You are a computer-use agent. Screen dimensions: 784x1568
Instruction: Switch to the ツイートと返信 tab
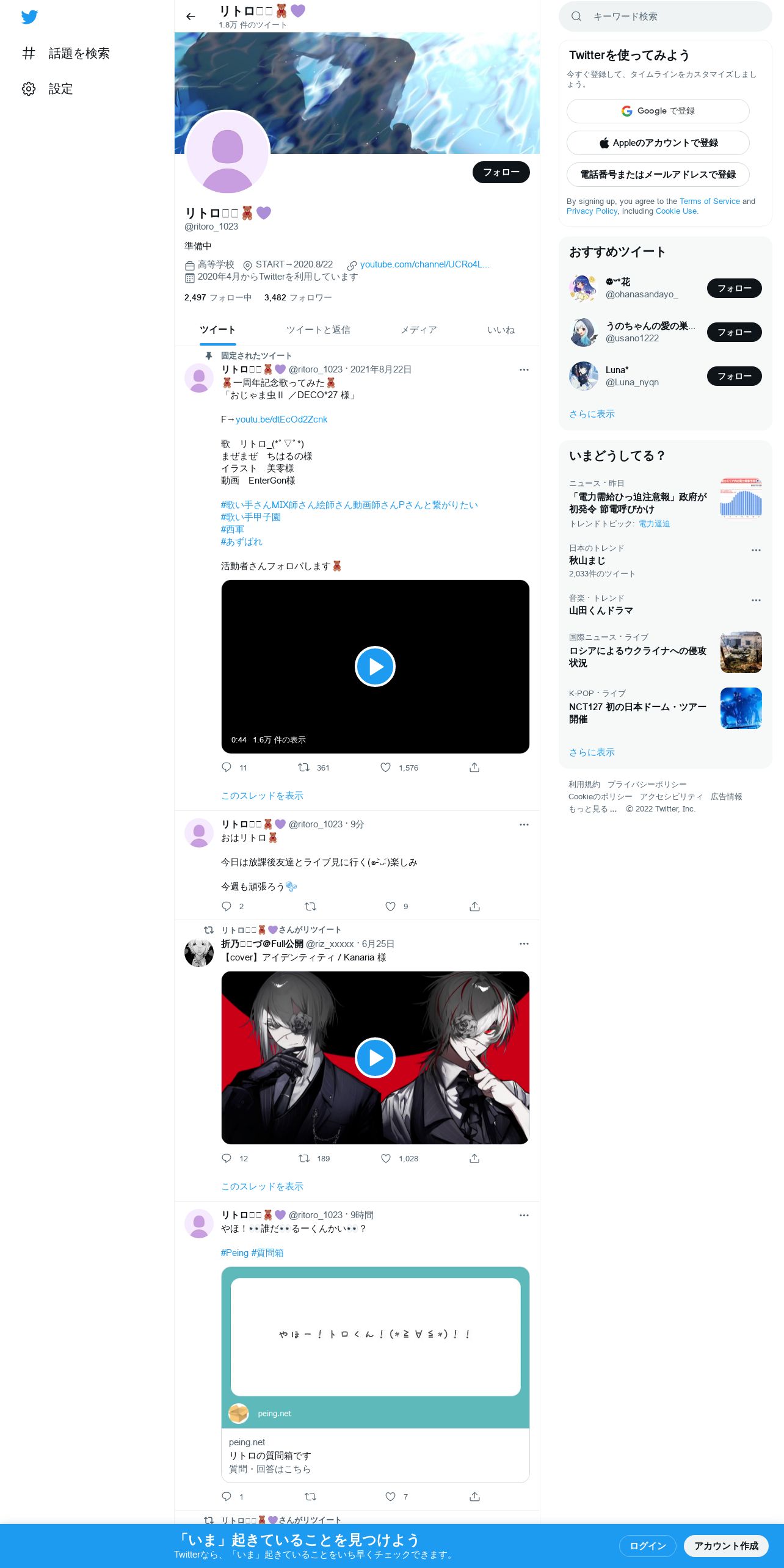coord(318,330)
